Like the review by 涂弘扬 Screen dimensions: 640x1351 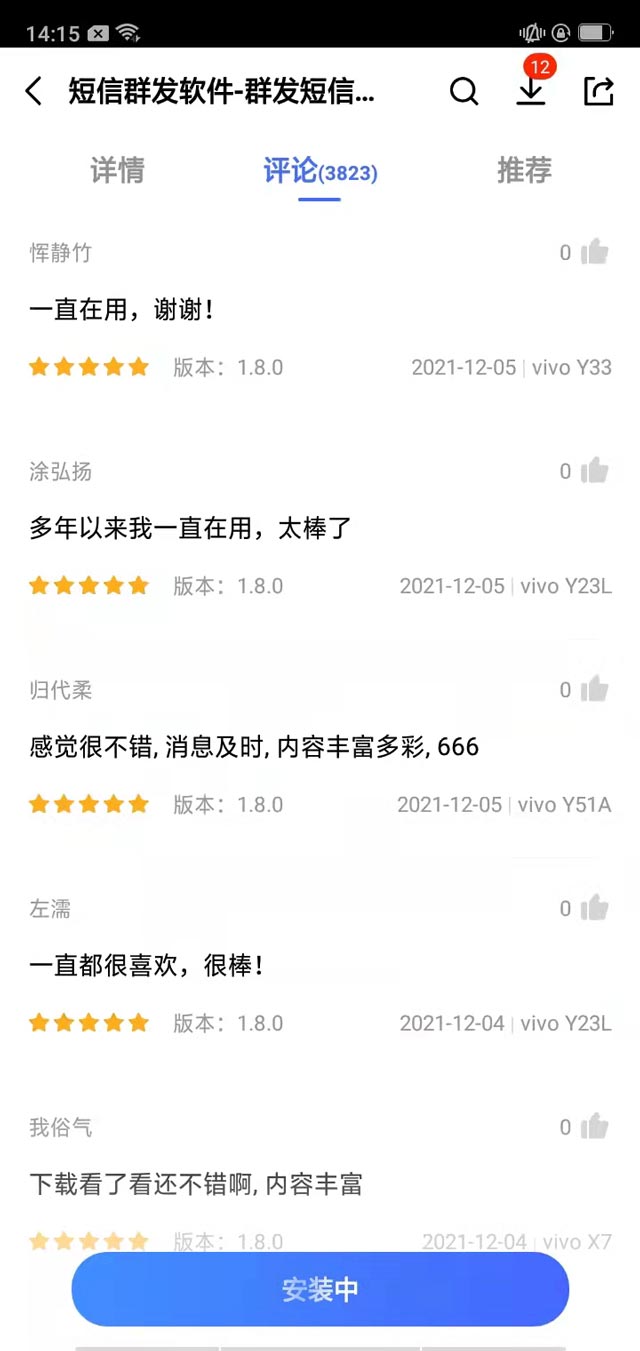(595, 470)
